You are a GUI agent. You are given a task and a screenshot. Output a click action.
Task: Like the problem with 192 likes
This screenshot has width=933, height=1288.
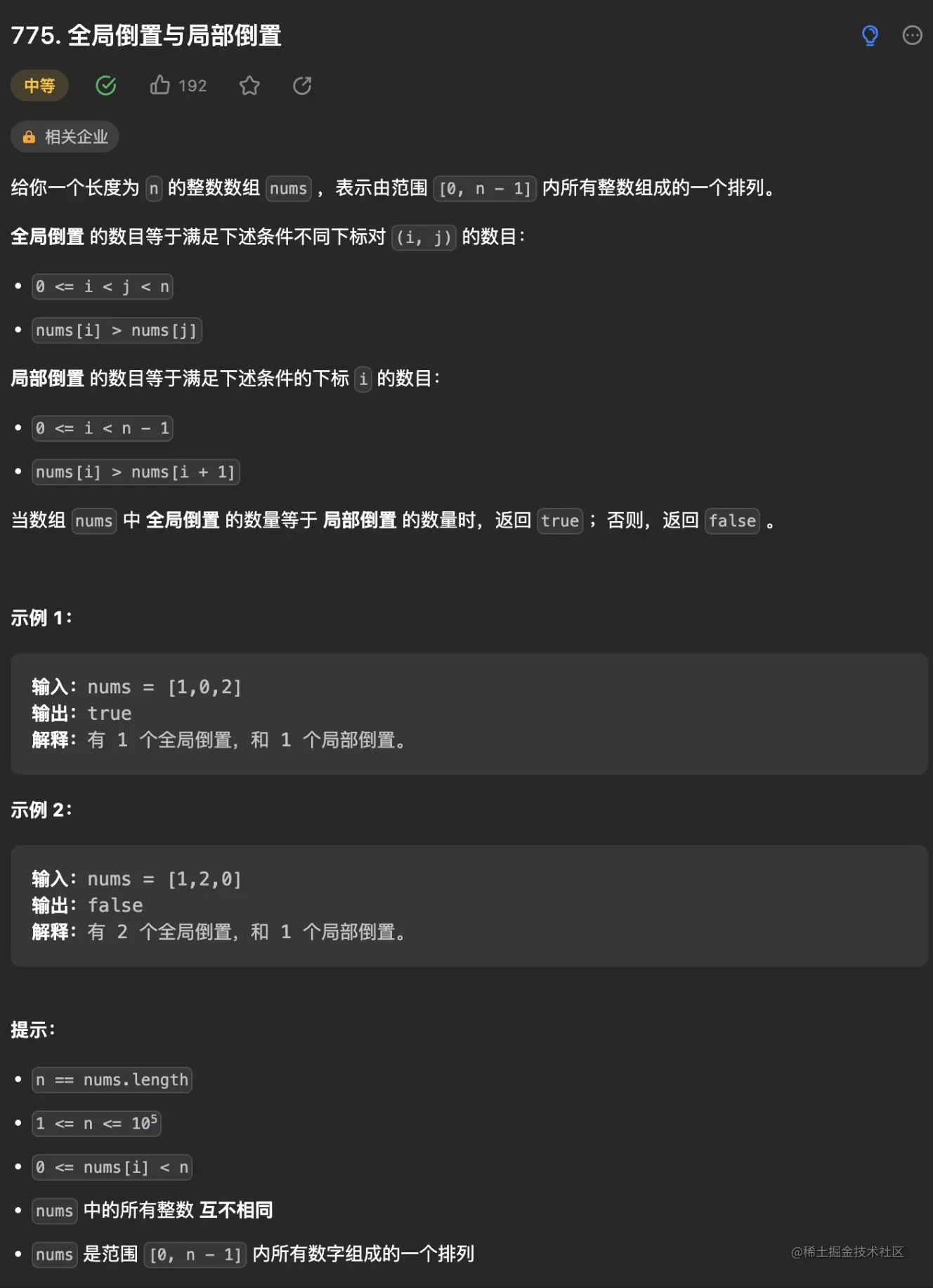point(160,86)
